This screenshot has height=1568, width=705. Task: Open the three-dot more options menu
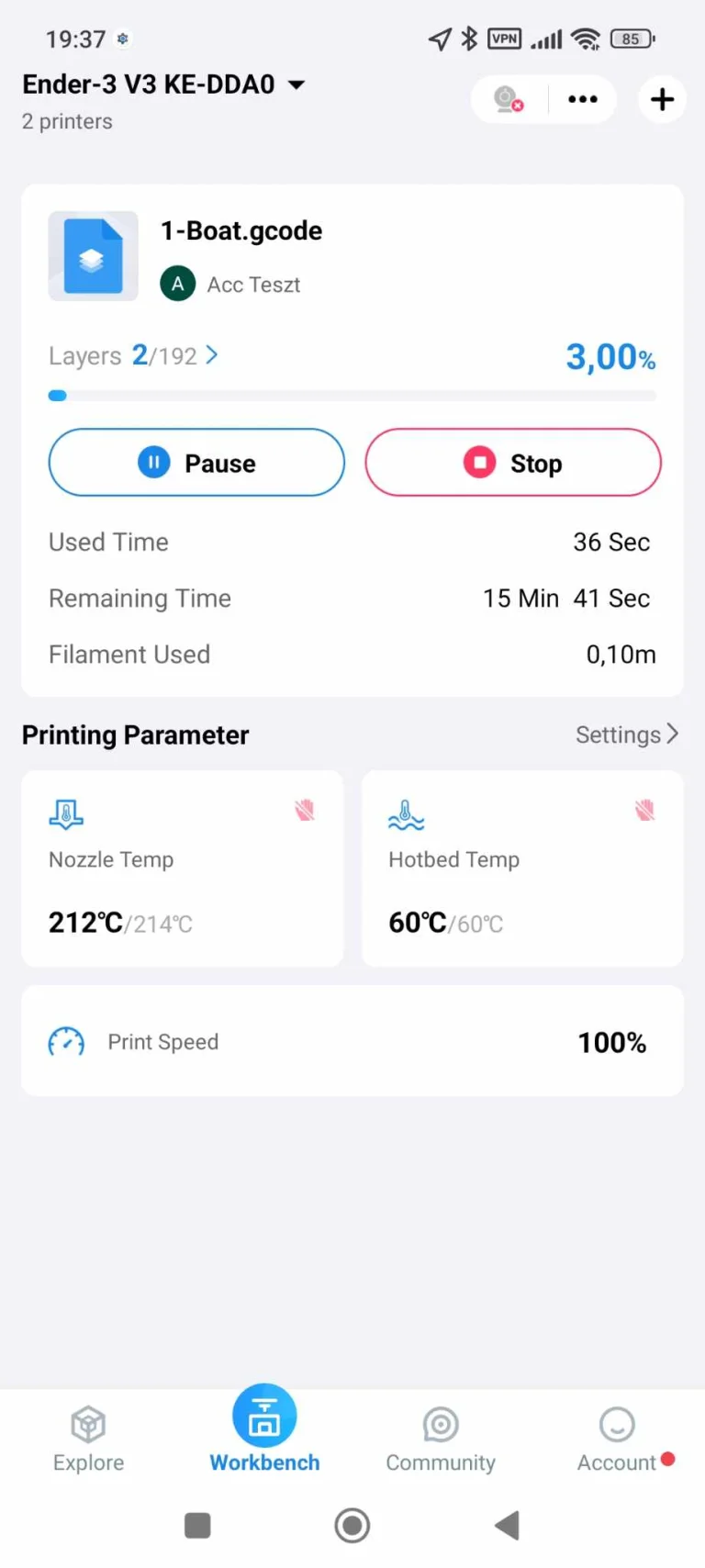(x=583, y=99)
